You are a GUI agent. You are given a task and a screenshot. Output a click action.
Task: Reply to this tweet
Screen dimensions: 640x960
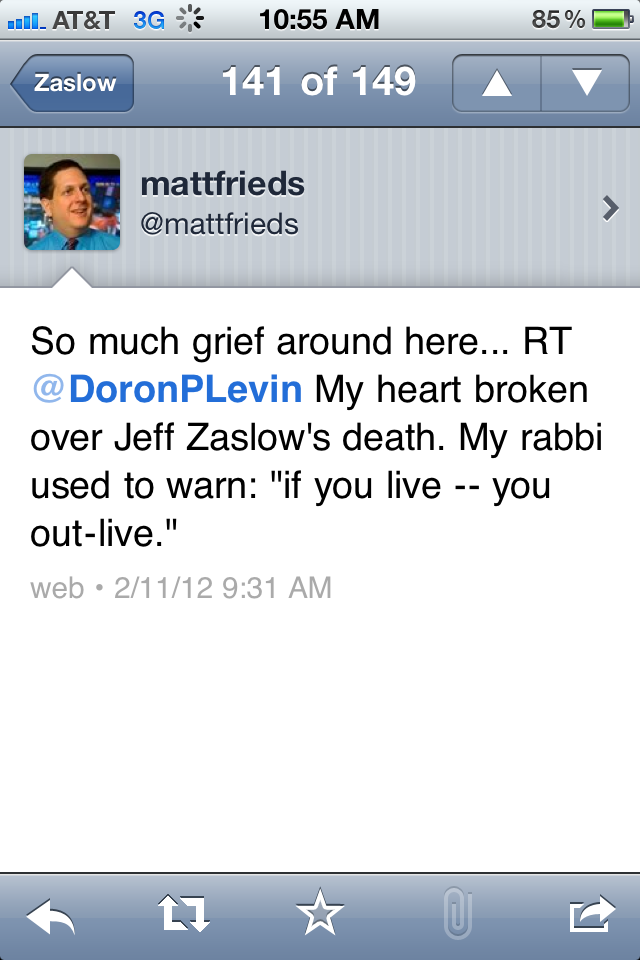point(50,913)
